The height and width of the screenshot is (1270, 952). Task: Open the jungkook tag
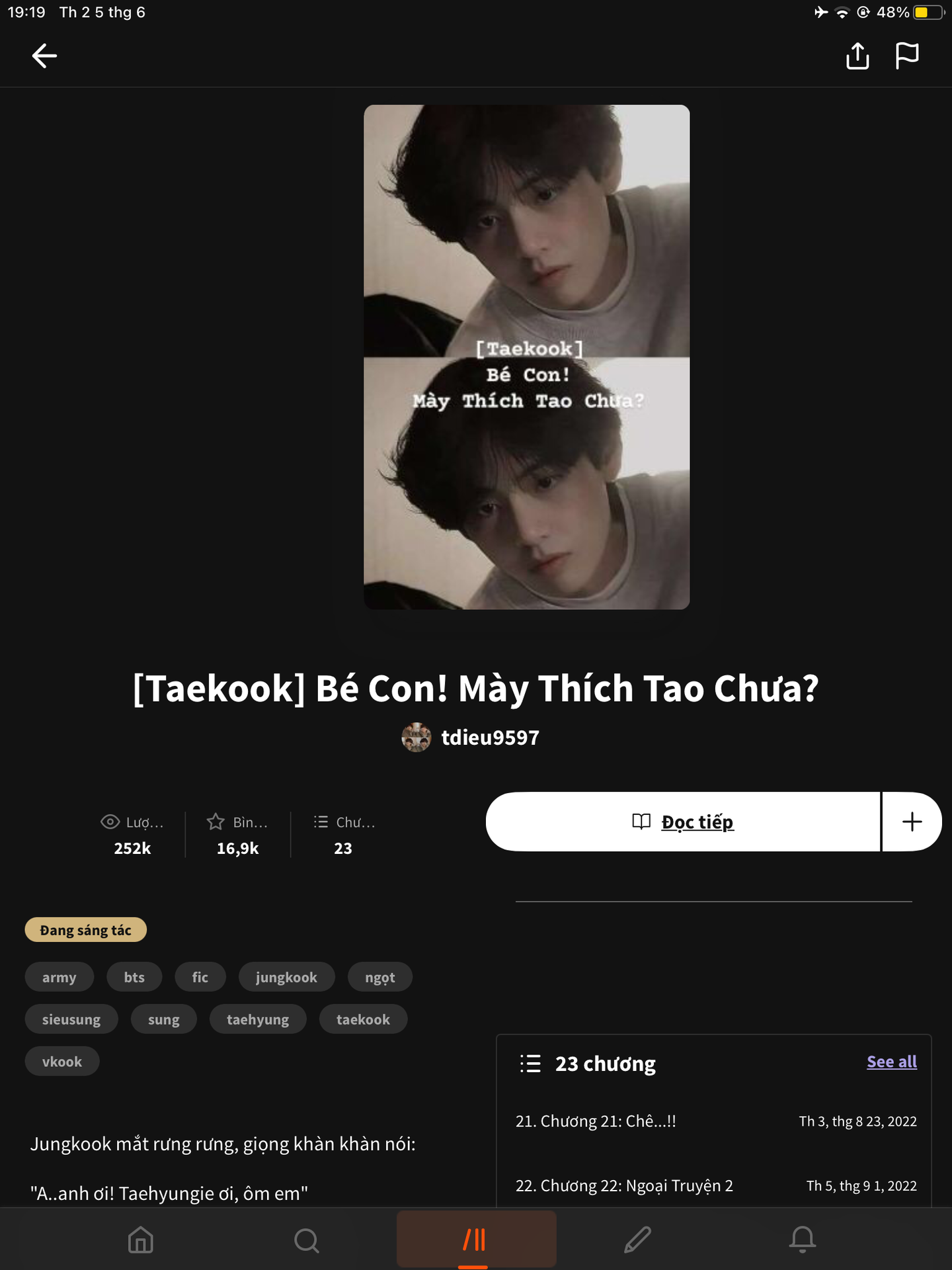click(x=286, y=977)
